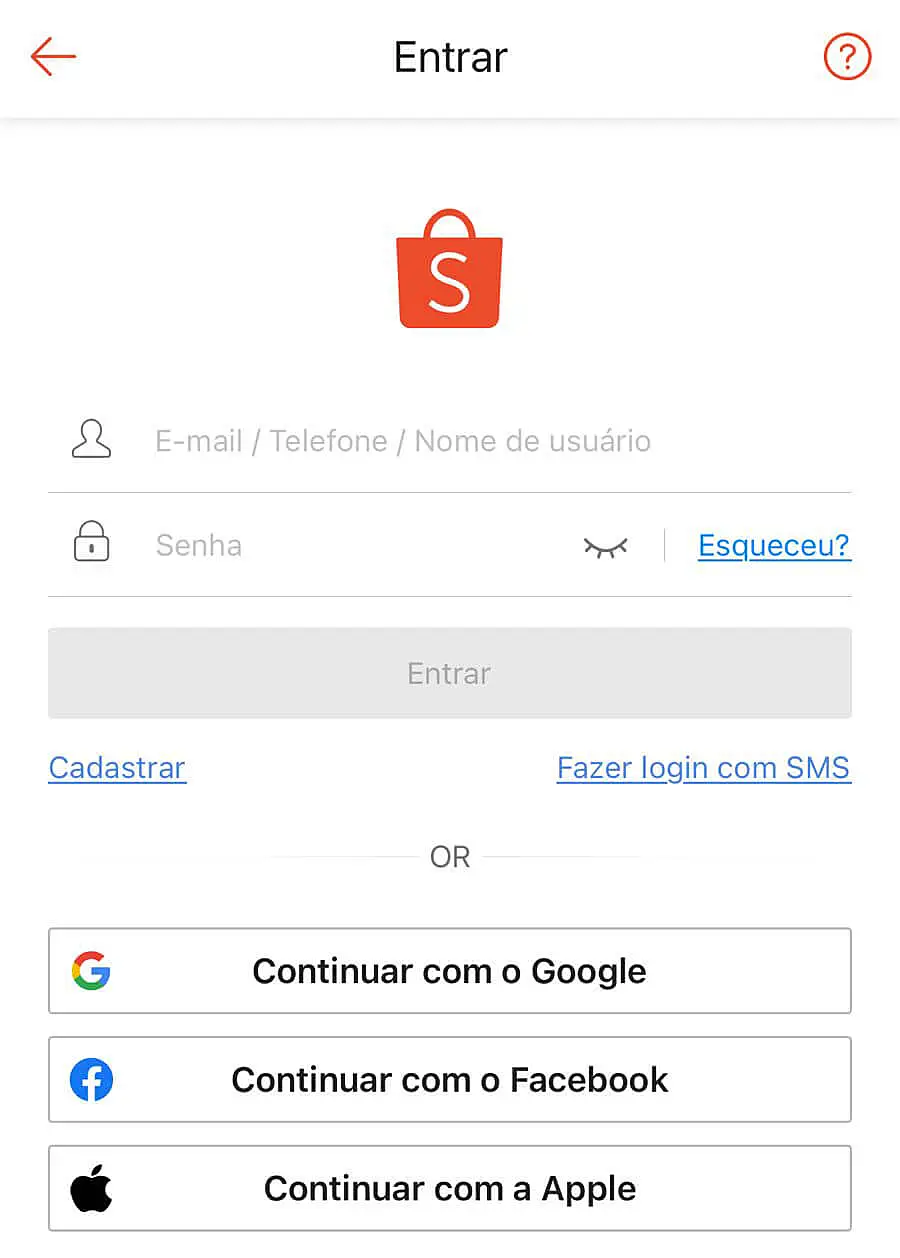Screen dimensions: 900x1258
Task: Click Esqueceu? to recover password
Action: coord(774,545)
